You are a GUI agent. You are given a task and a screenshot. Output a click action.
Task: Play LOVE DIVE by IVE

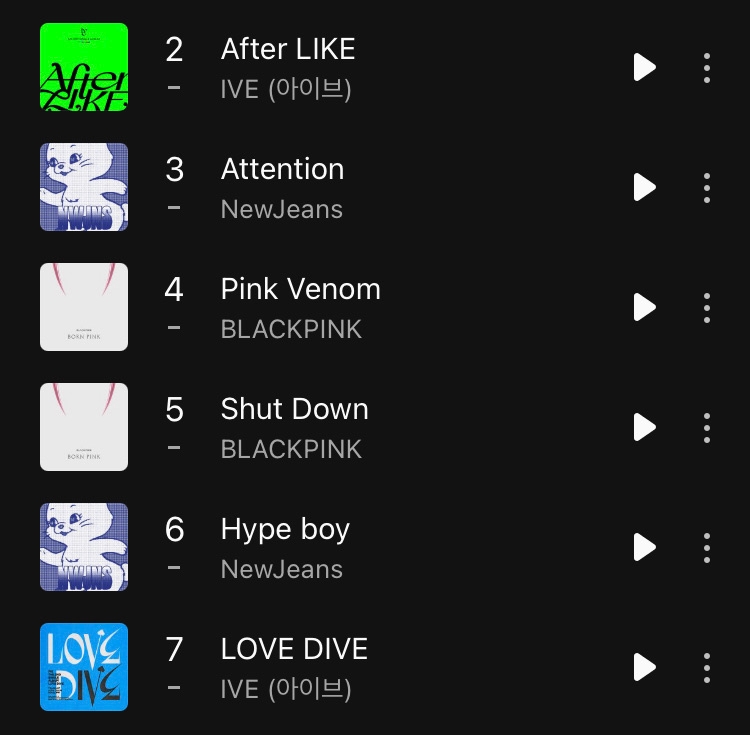pyautogui.click(x=645, y=667)
